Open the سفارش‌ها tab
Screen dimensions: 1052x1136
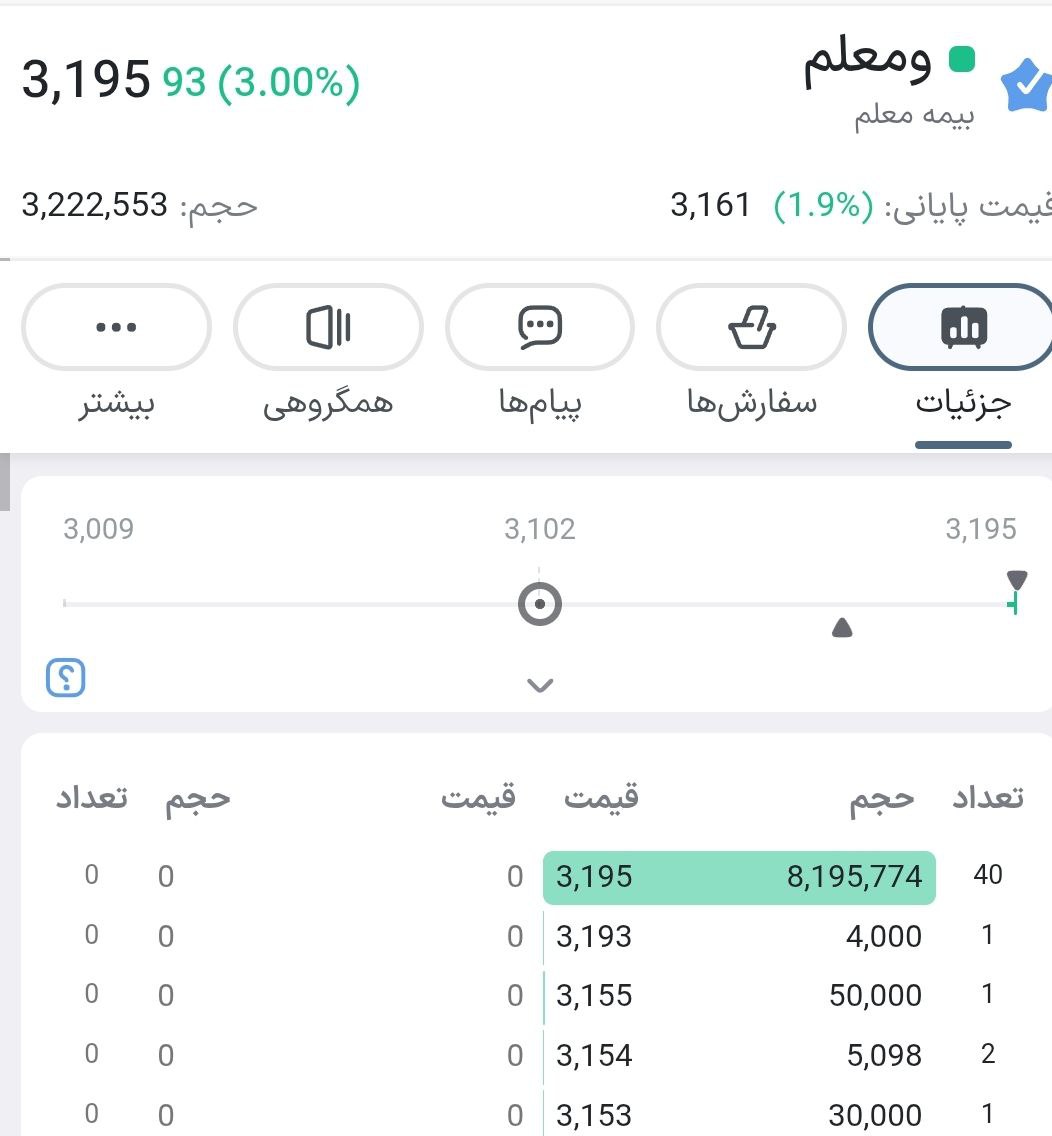click(751, 328)
